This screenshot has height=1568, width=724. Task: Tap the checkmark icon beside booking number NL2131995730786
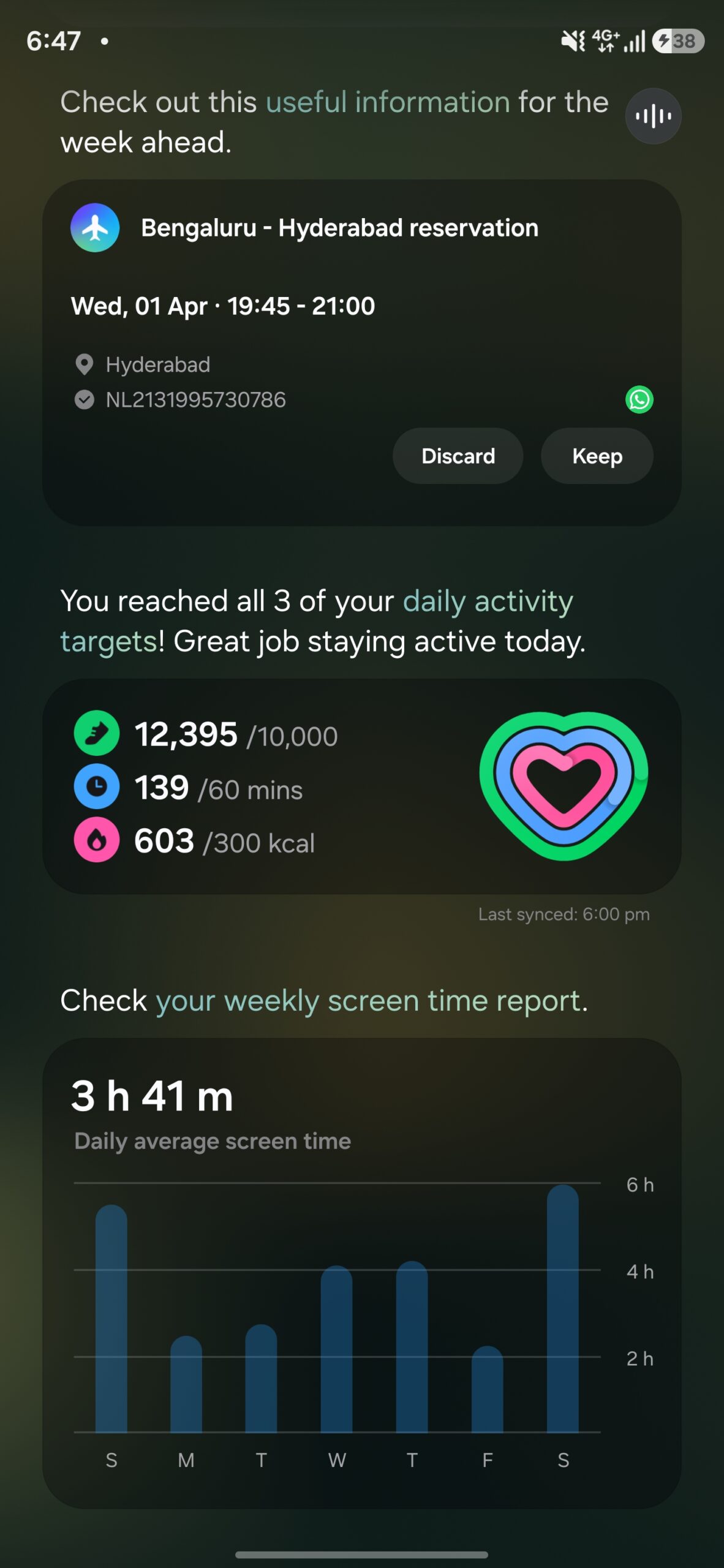(x=85, y=399)
